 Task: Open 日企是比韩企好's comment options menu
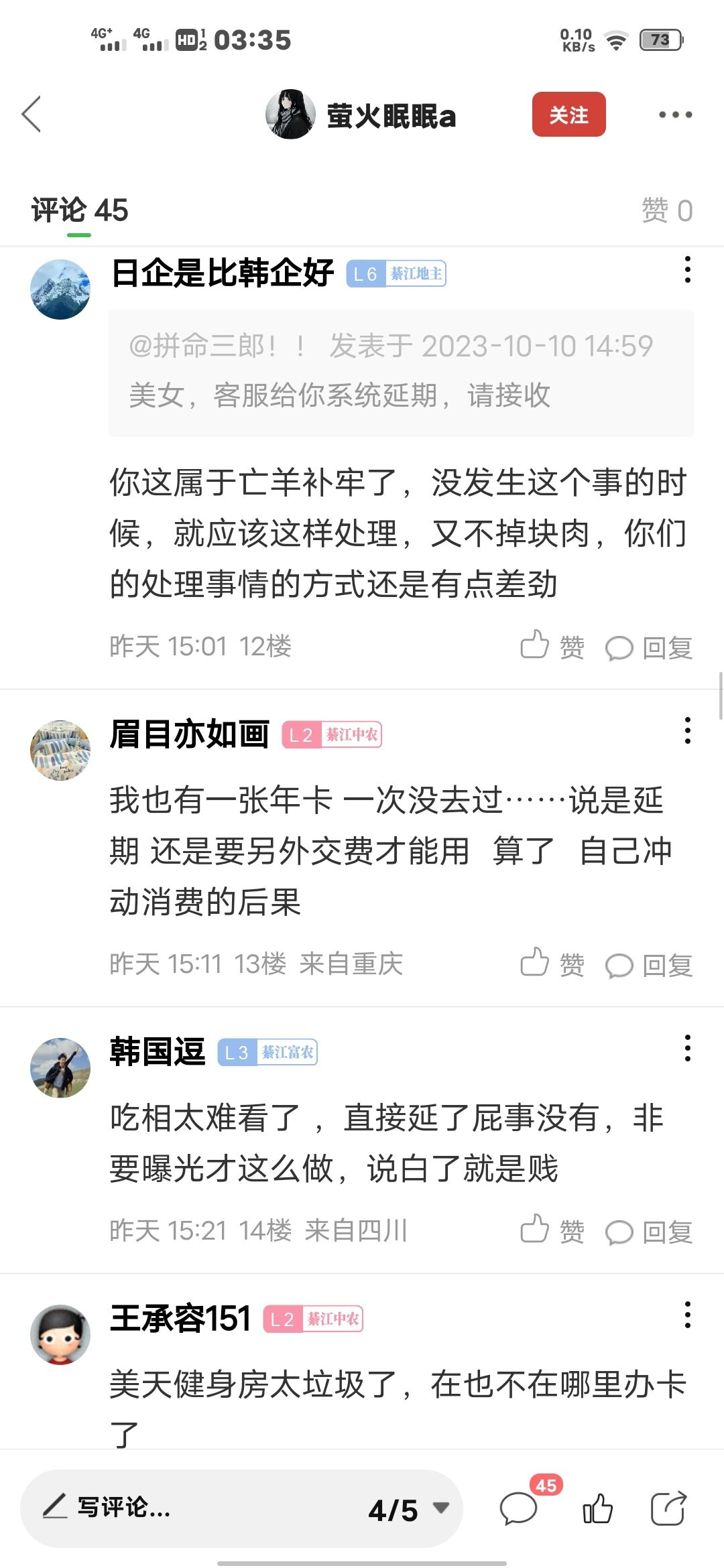[687, 269]
